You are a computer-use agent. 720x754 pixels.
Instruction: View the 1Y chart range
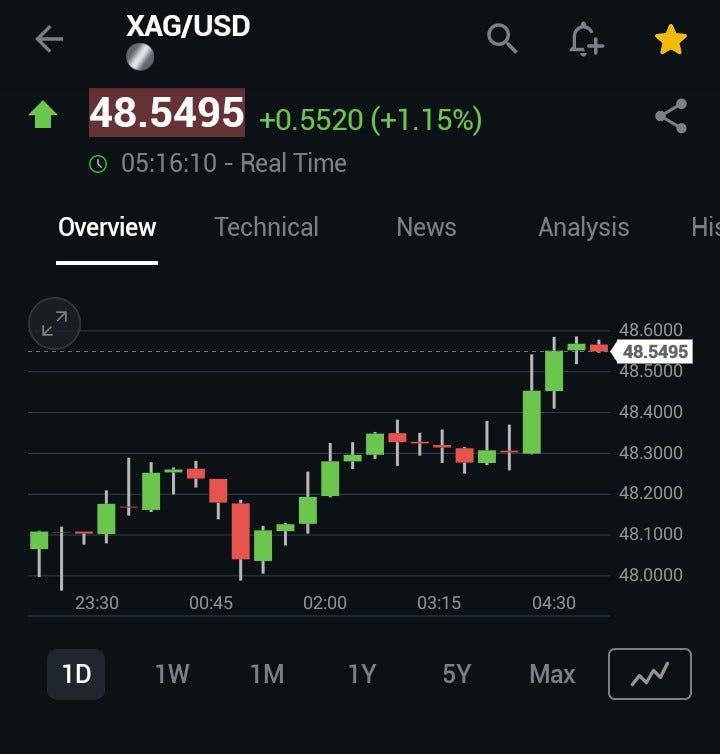pyautogui.click(x=362, y=674)
